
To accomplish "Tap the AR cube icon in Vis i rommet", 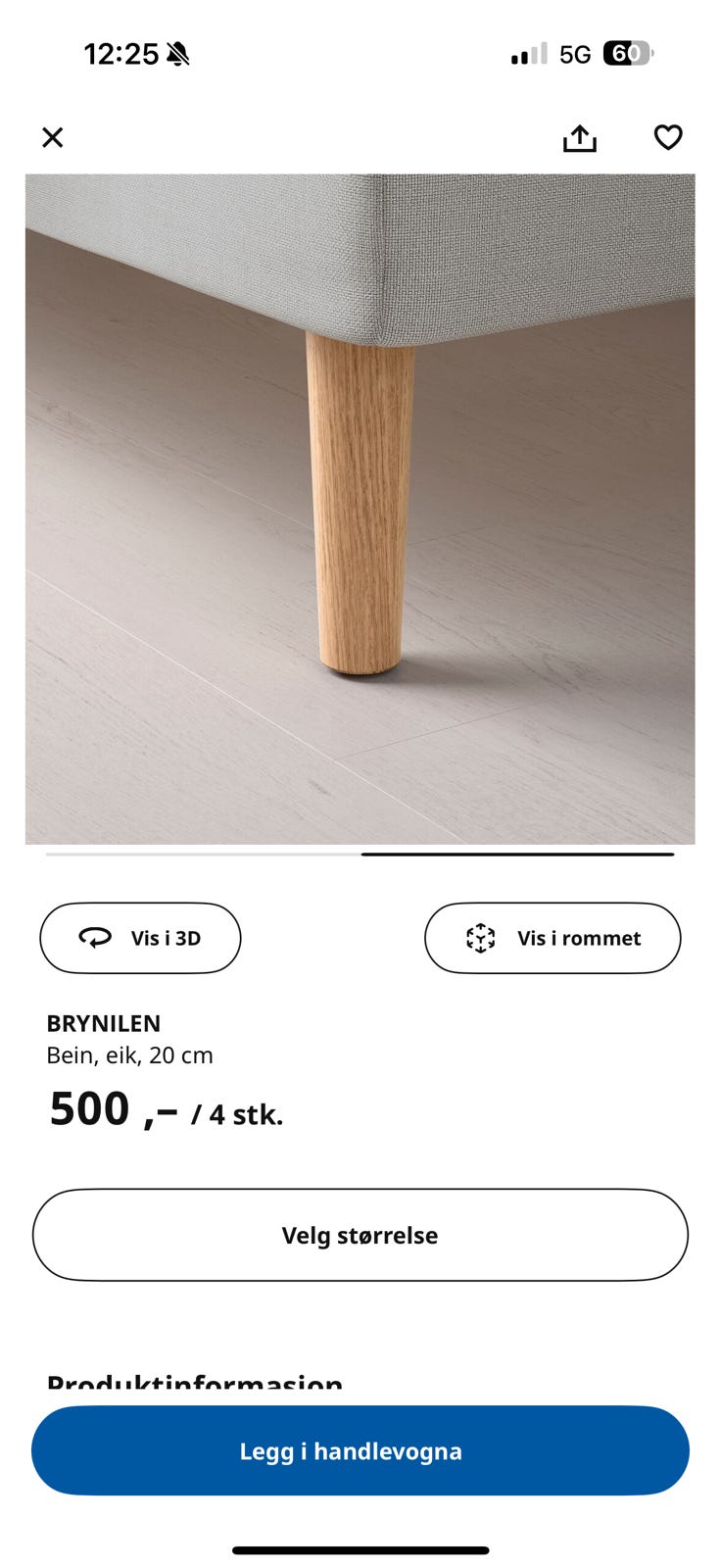I will click(481, 938).
